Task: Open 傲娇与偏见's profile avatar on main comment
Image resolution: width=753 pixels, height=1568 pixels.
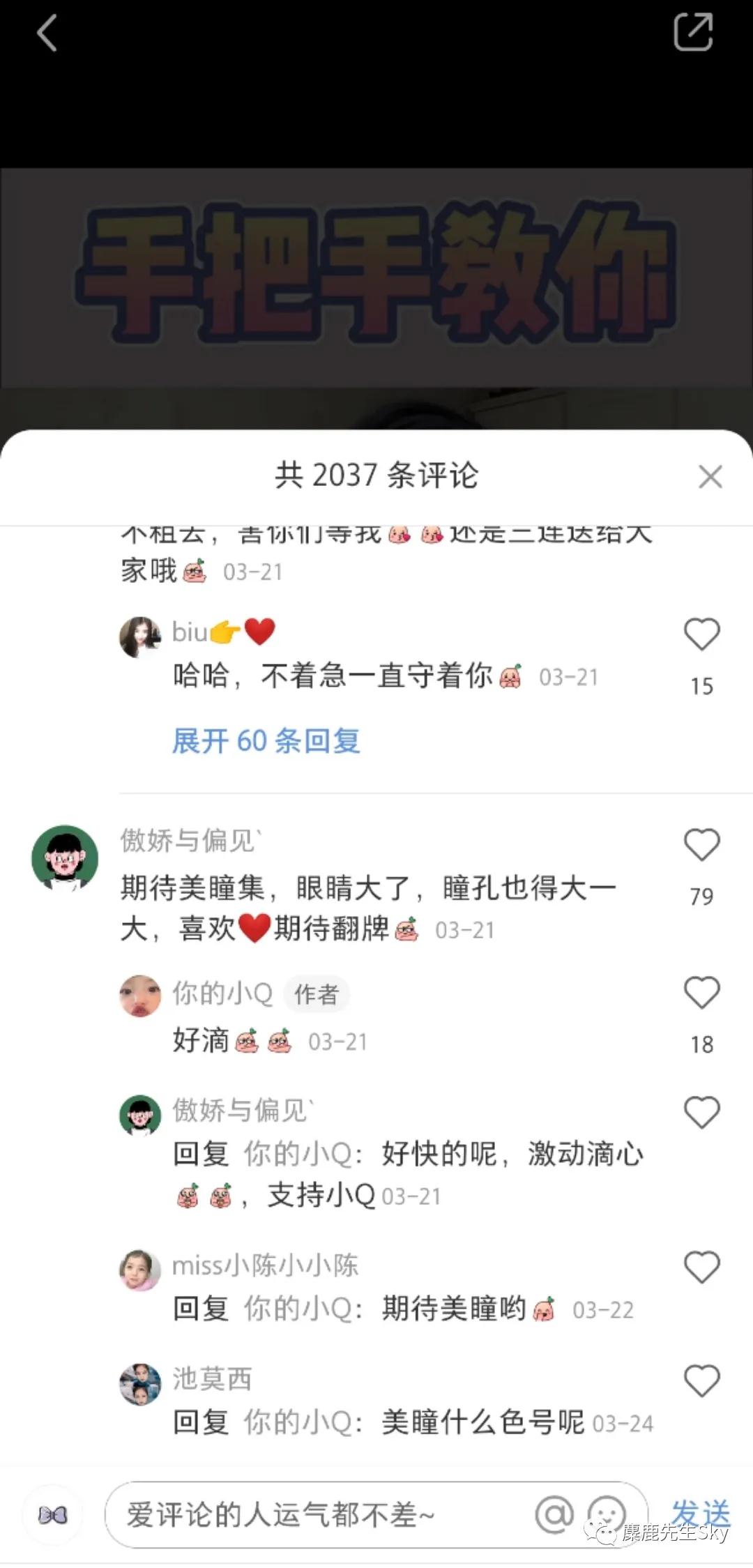Action: tap(65, 858)
